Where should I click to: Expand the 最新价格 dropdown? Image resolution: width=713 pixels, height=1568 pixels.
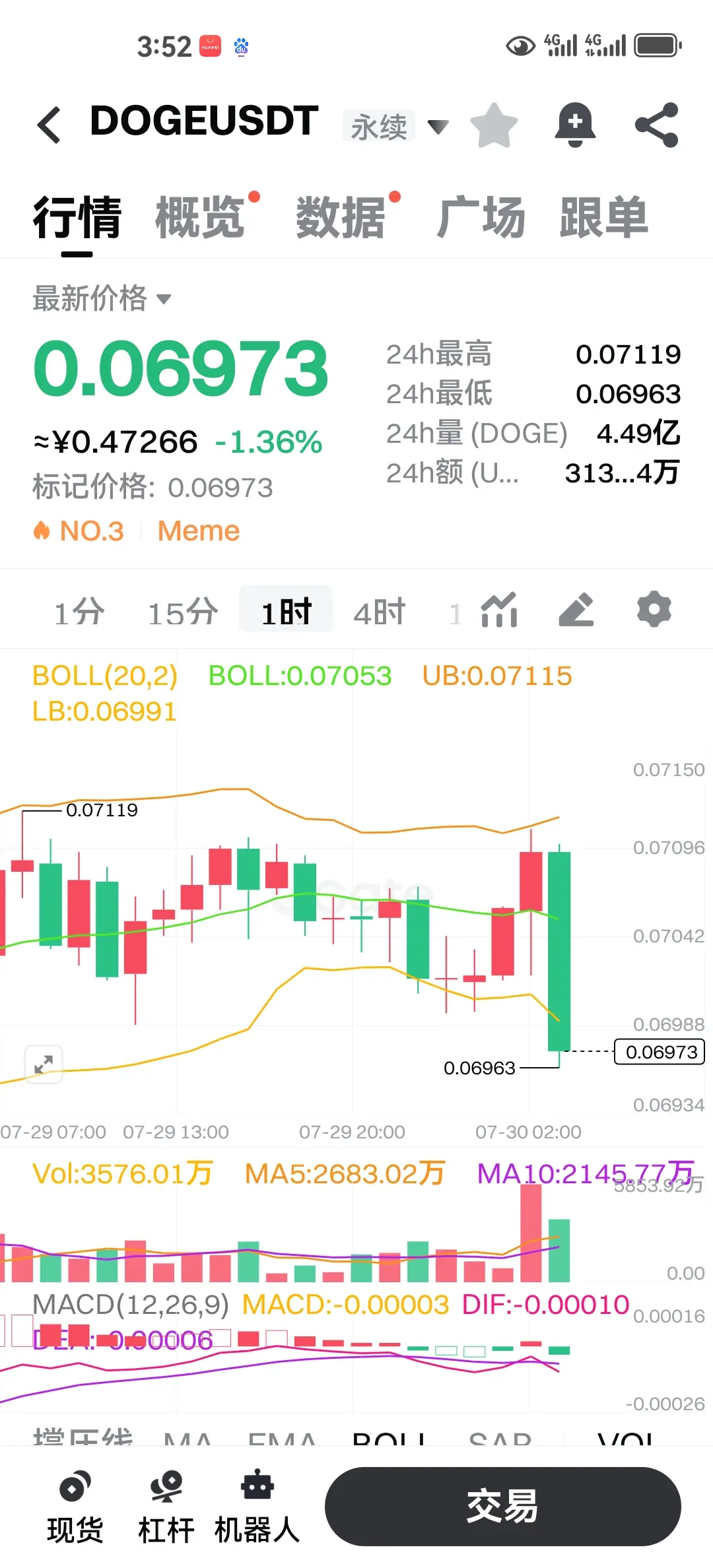[x=102, y=298]
